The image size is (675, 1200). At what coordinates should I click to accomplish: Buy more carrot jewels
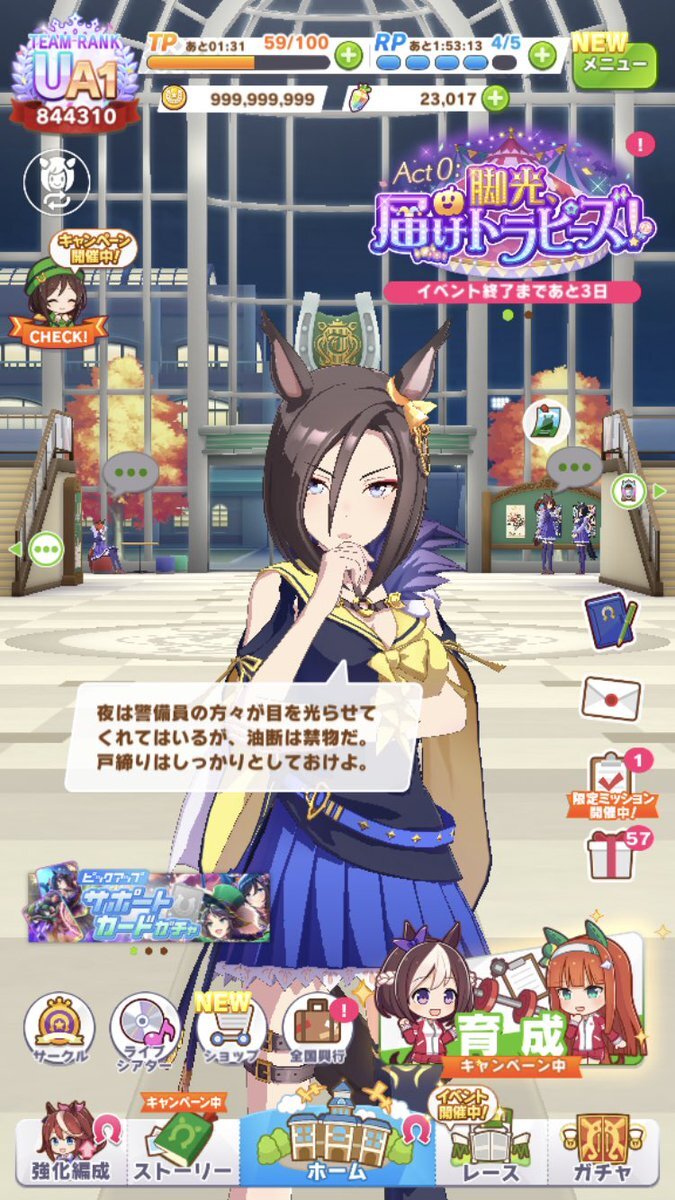494,98
